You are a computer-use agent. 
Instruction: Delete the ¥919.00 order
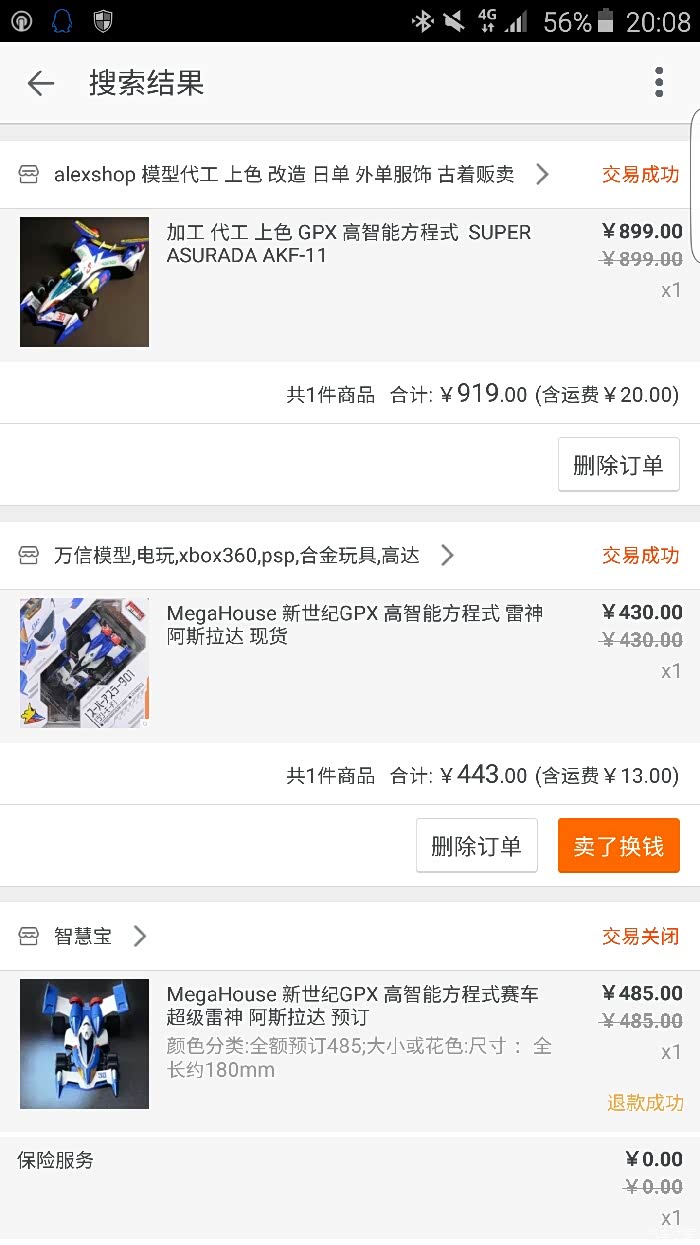[618, 465]
